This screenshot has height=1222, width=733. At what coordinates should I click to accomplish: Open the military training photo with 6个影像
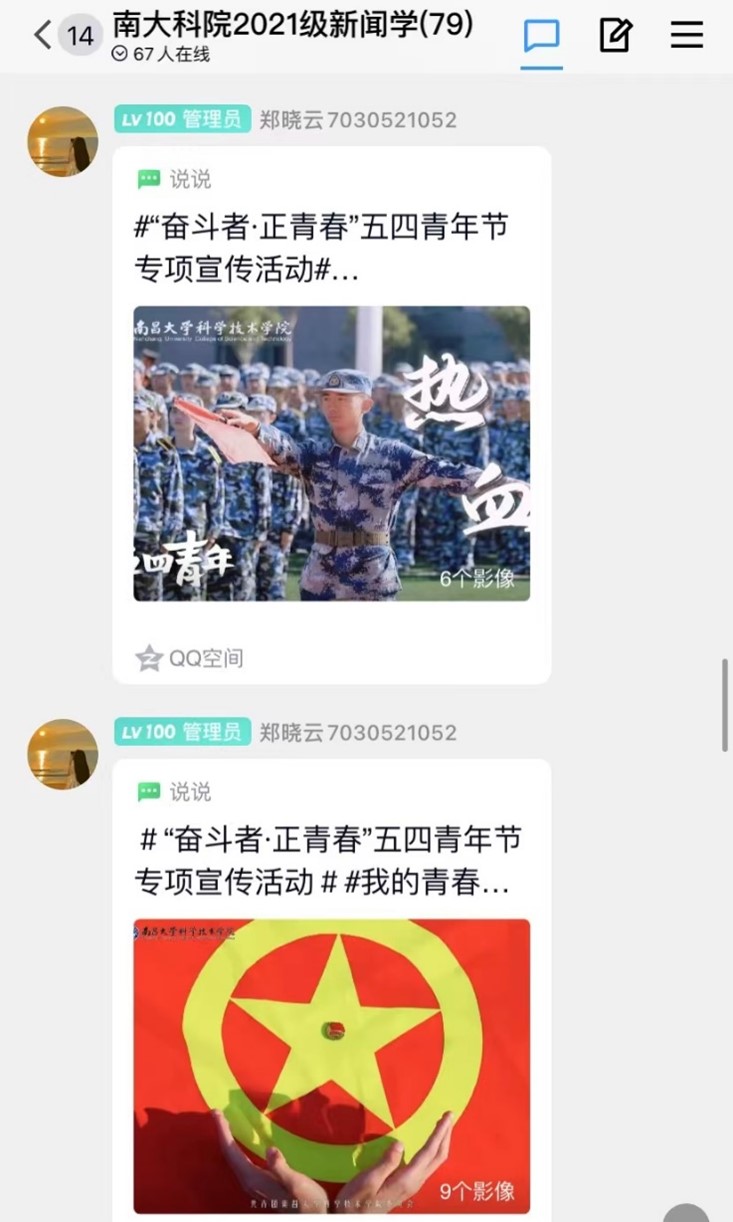tap(332, 453)
